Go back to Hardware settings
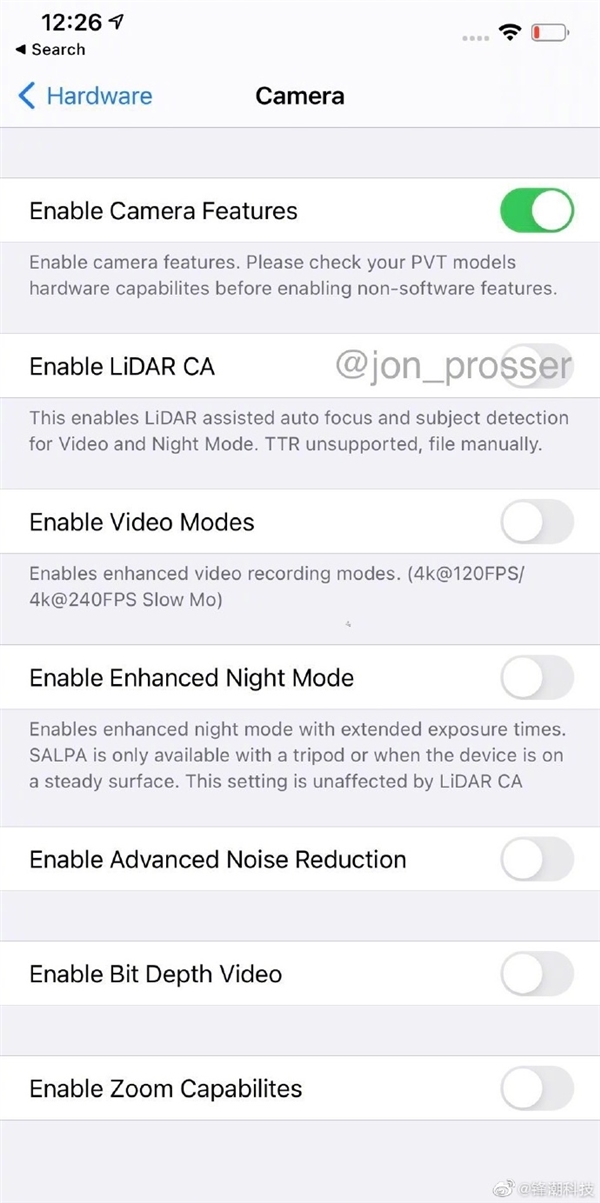The width and height of the screenshot is (600, 1203). point(85,96)
